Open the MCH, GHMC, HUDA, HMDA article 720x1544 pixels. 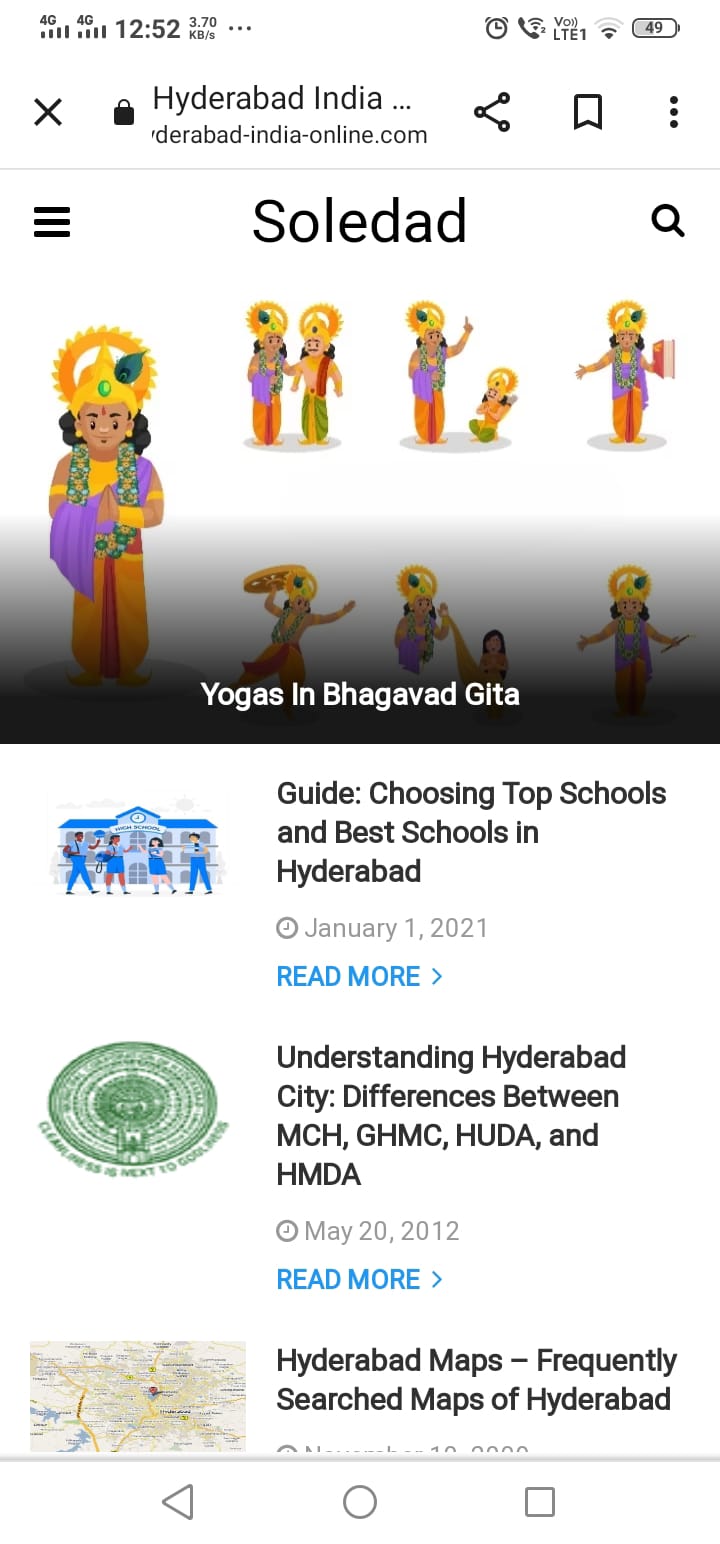coord(450,1115)
